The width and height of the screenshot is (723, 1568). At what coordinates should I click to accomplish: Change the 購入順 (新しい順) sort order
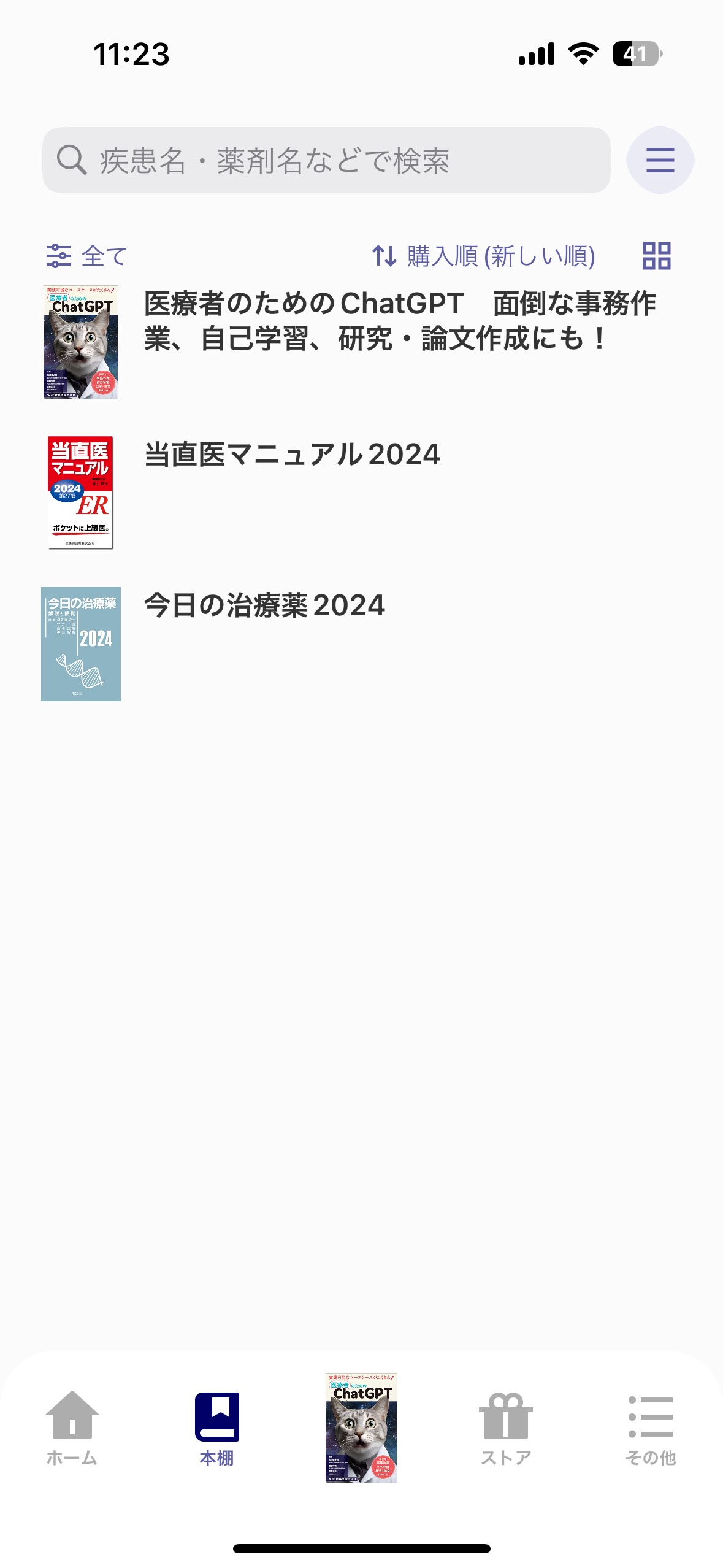pyautogui.click(x=484, y=256)
